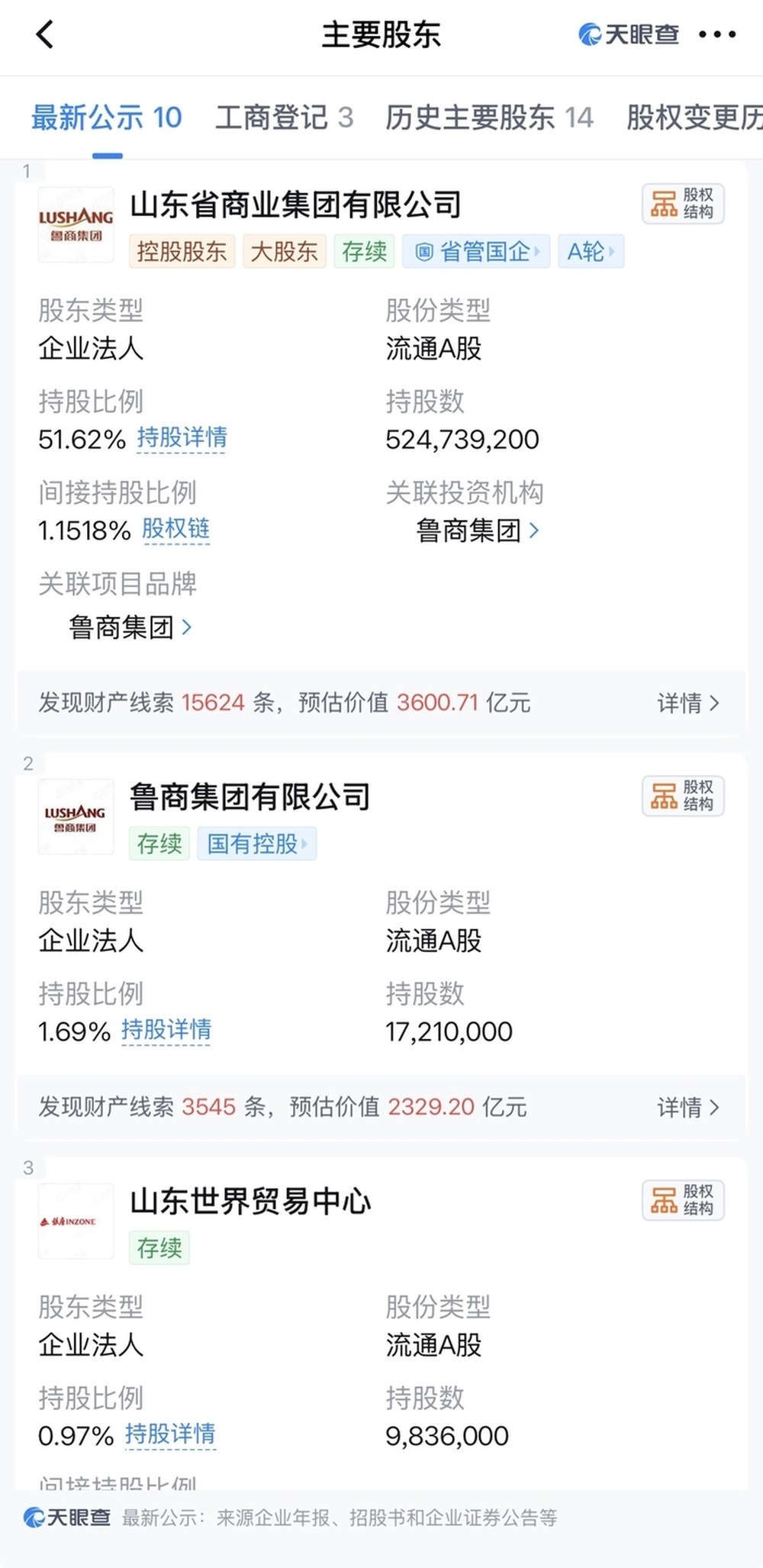763x1568 pixels.
Task: Open 股权结构 for 山东世界贸易中心
Action: pos(683,1201)
